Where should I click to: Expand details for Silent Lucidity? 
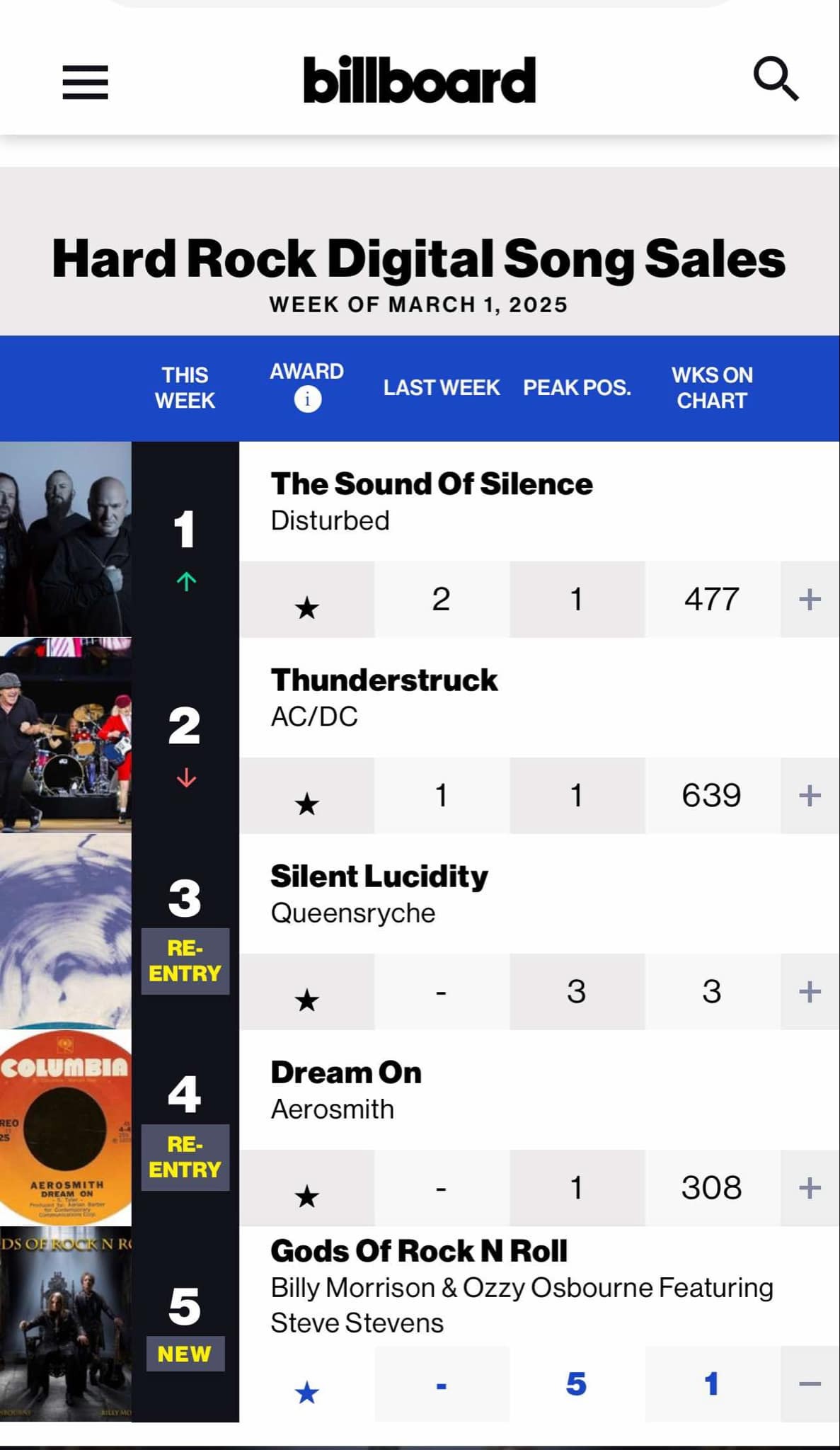click(x=810, y=992)
